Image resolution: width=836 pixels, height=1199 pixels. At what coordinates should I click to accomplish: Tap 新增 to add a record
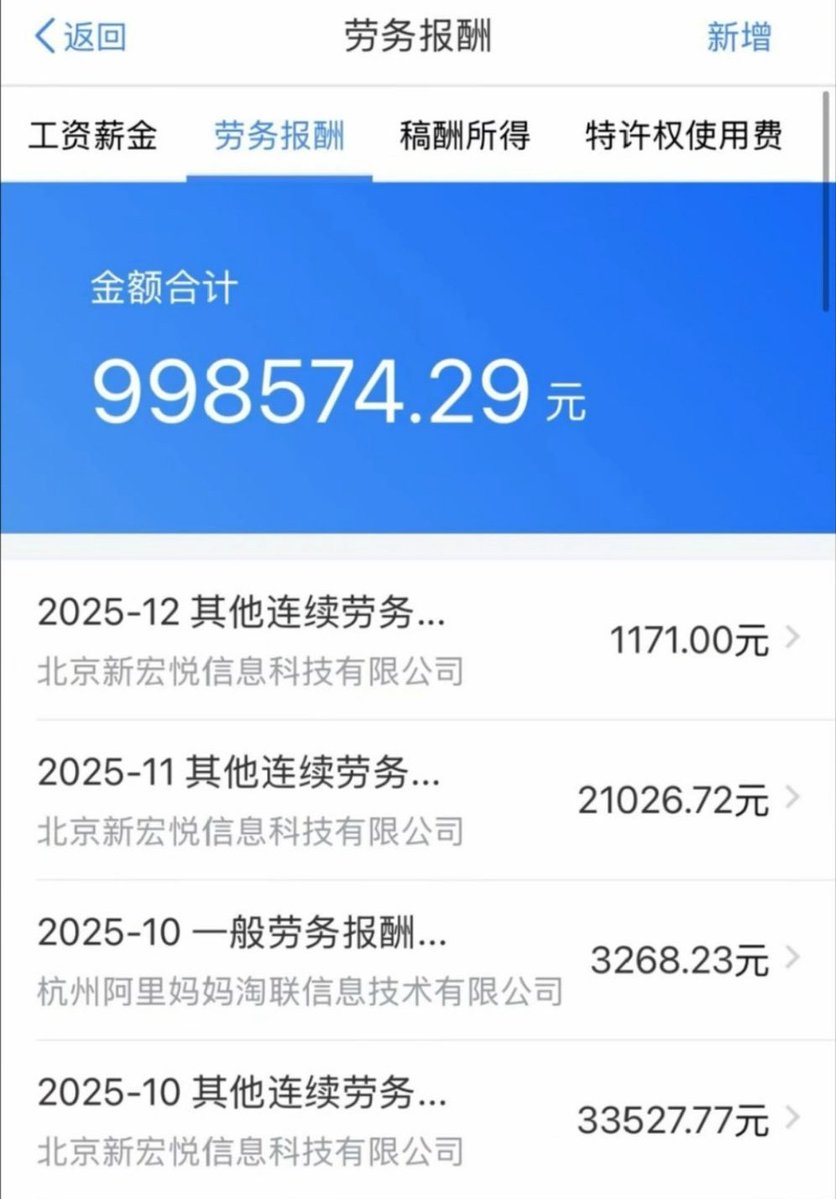739,37
